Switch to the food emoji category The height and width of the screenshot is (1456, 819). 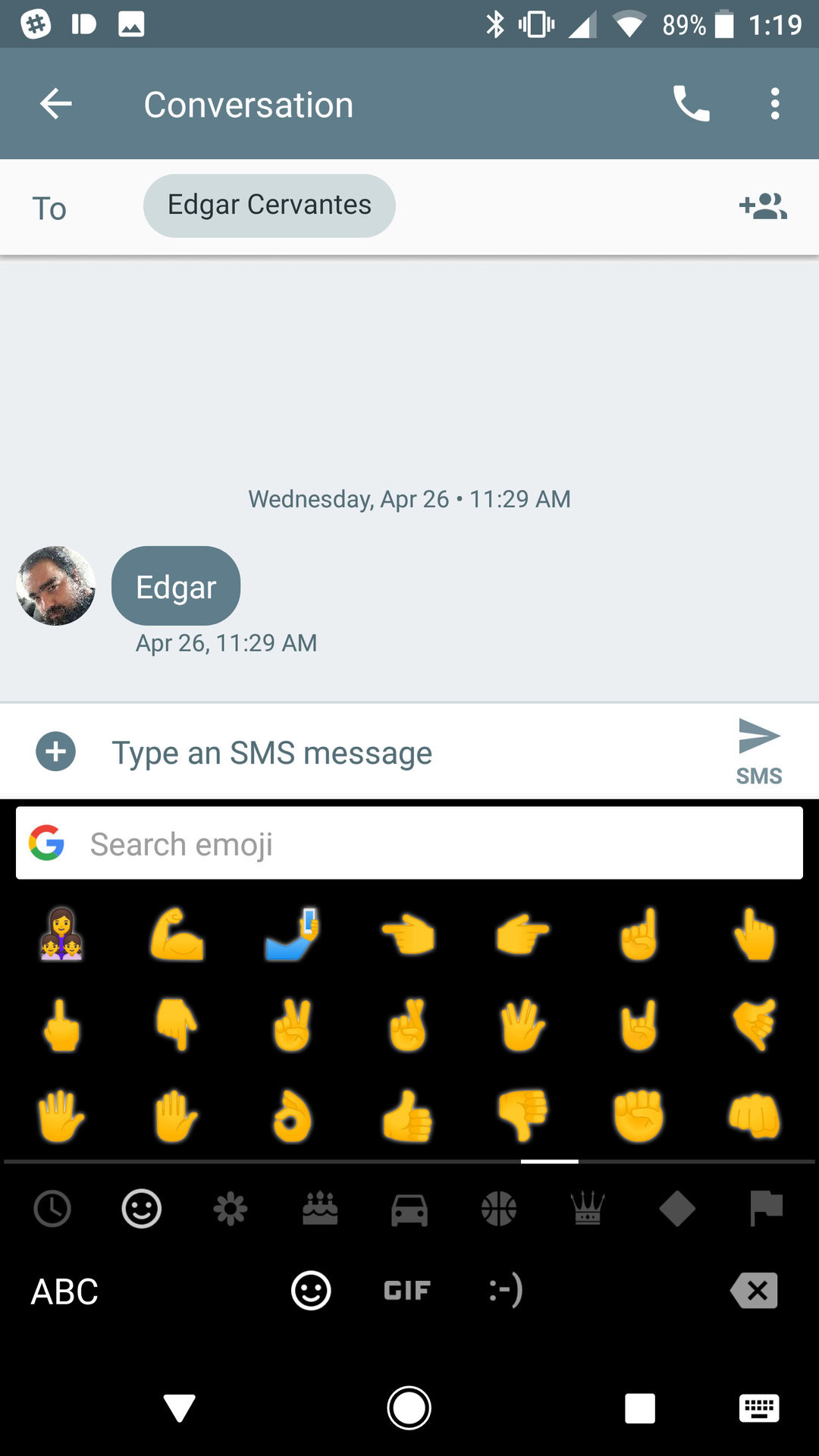[x=320, y=1208]
